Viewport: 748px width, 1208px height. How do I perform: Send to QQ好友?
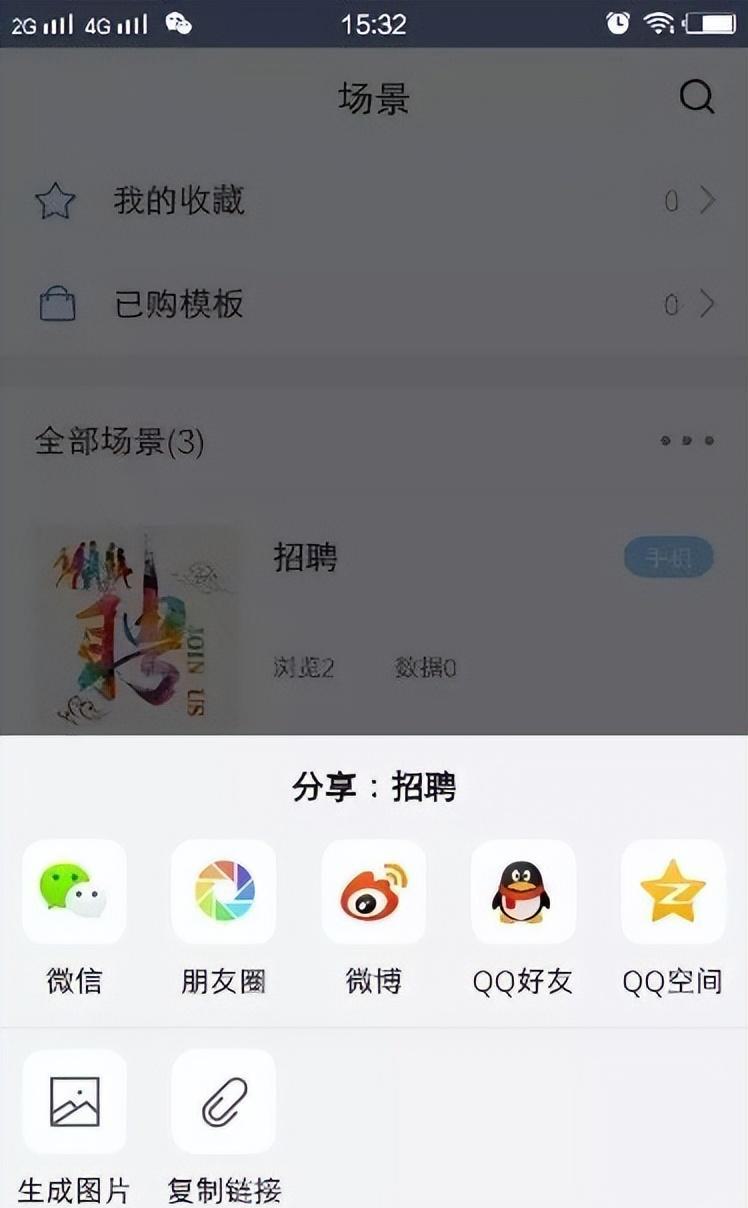click(522, 892)
